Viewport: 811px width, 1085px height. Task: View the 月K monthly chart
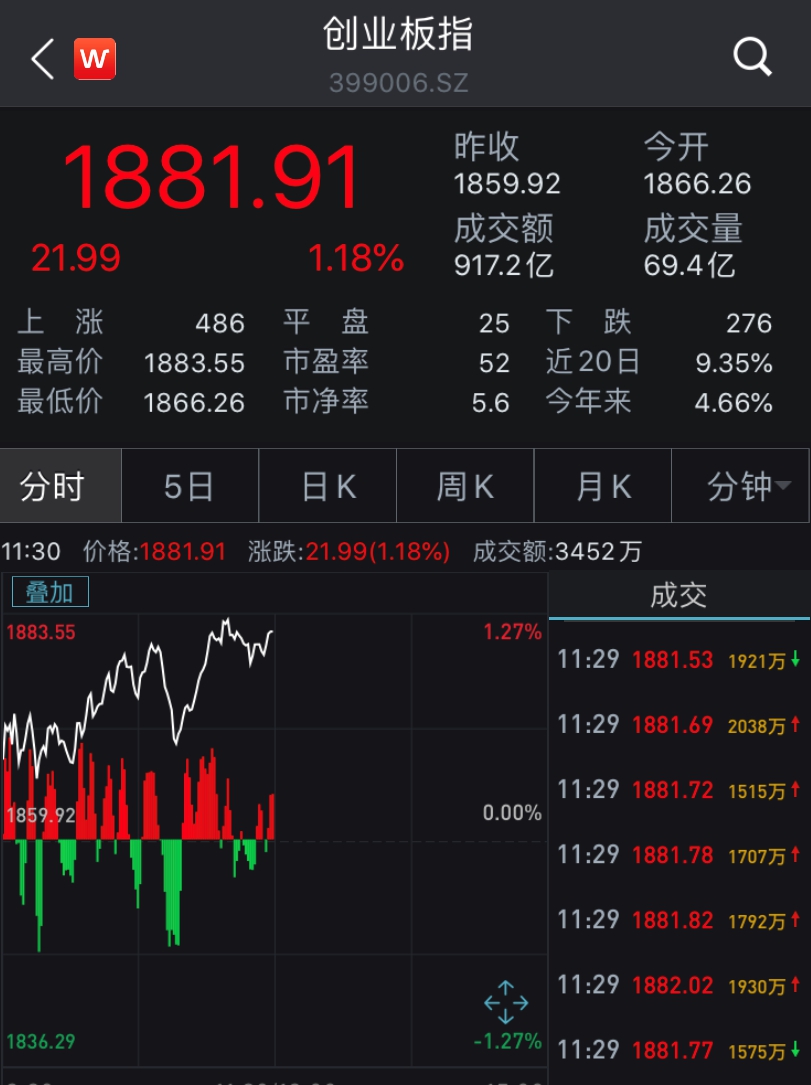[603, 487]
